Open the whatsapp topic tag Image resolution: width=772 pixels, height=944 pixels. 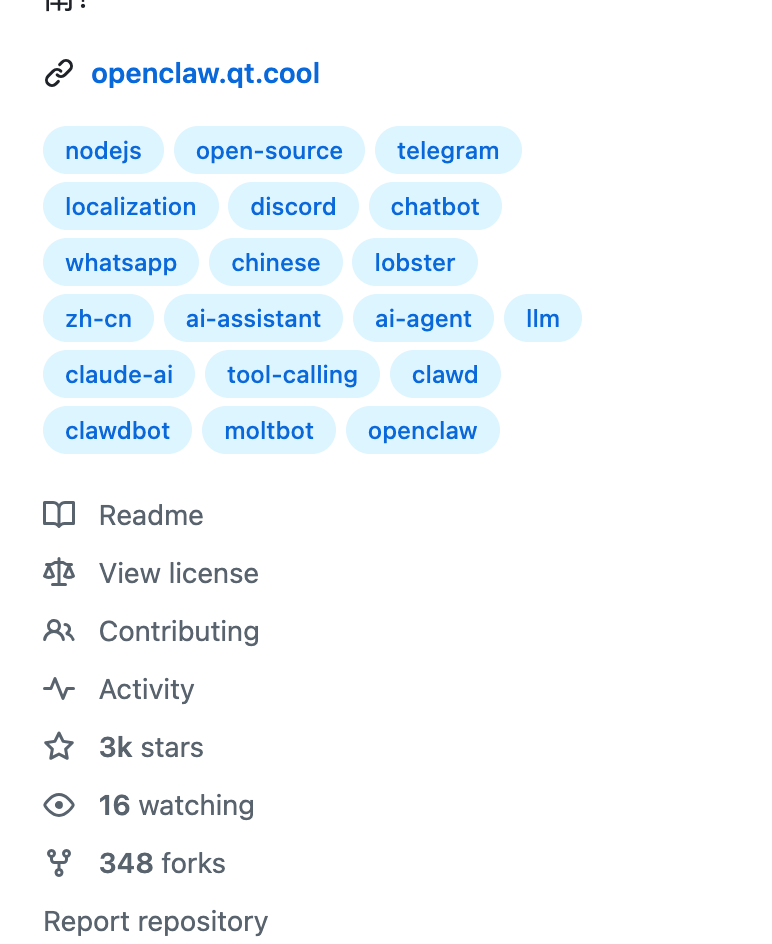point(121,263)
